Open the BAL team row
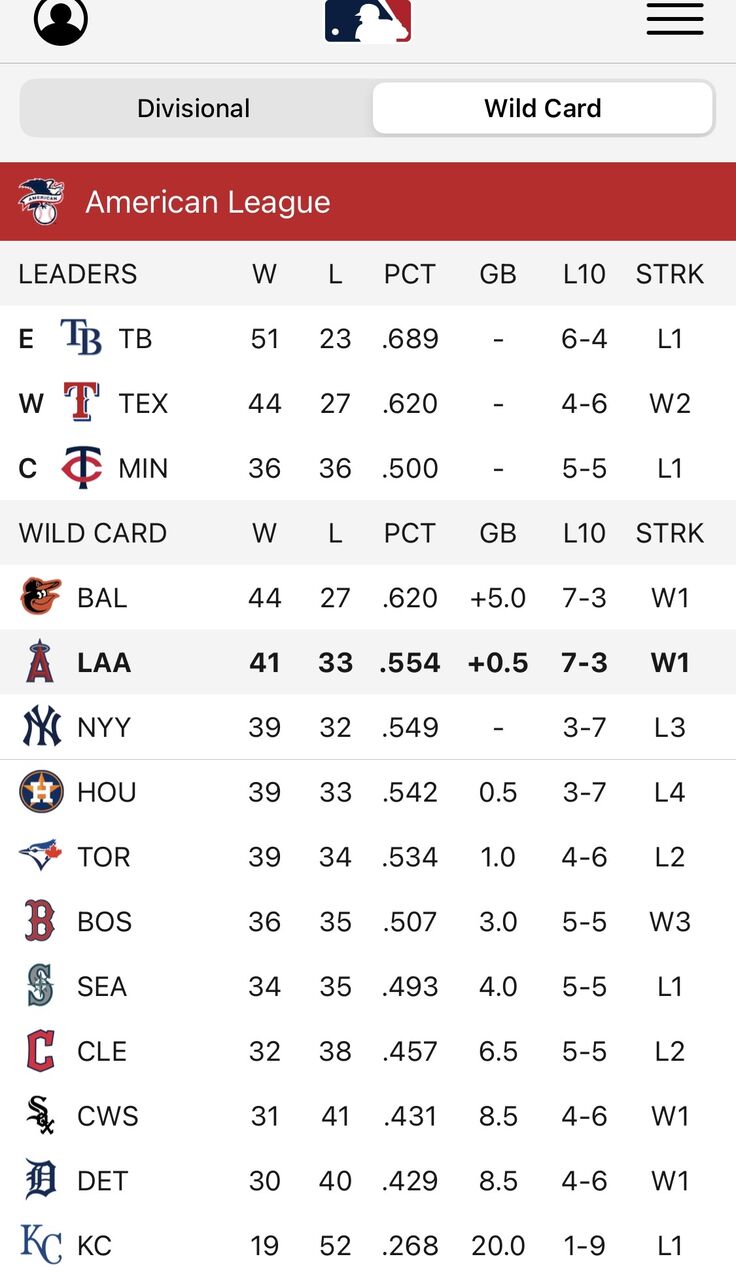Screen dimensions: 736x1280 click(368, 598)
